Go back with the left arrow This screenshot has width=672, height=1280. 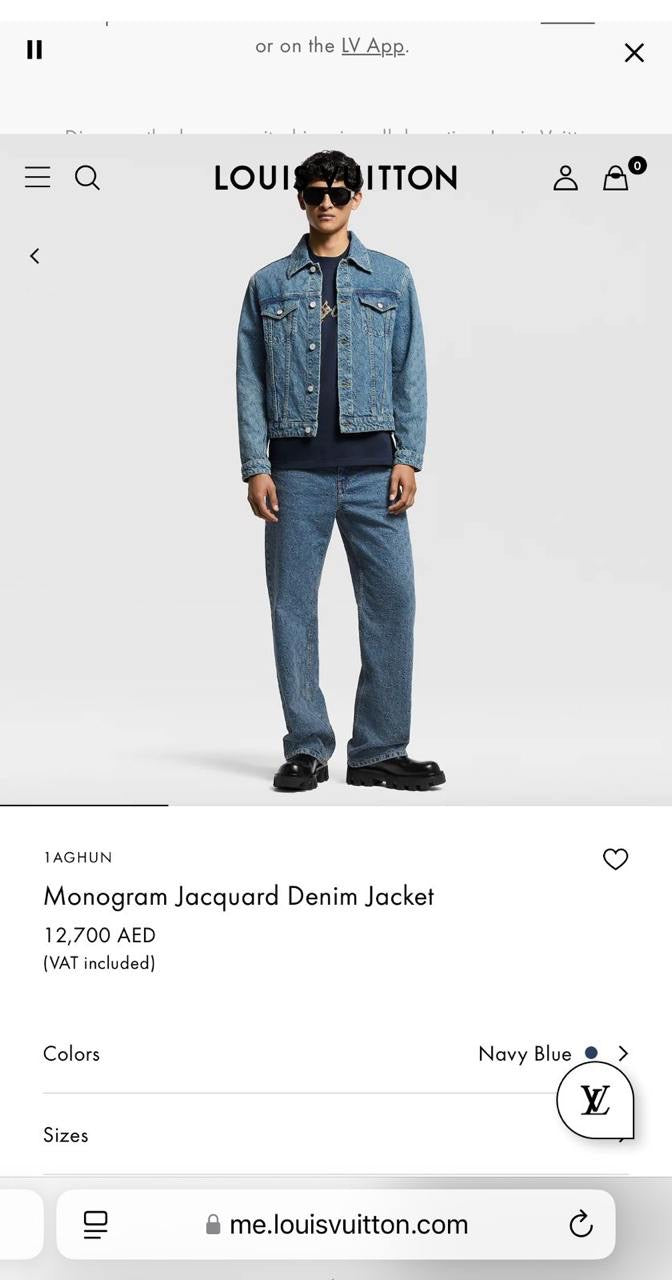[35, 256]
